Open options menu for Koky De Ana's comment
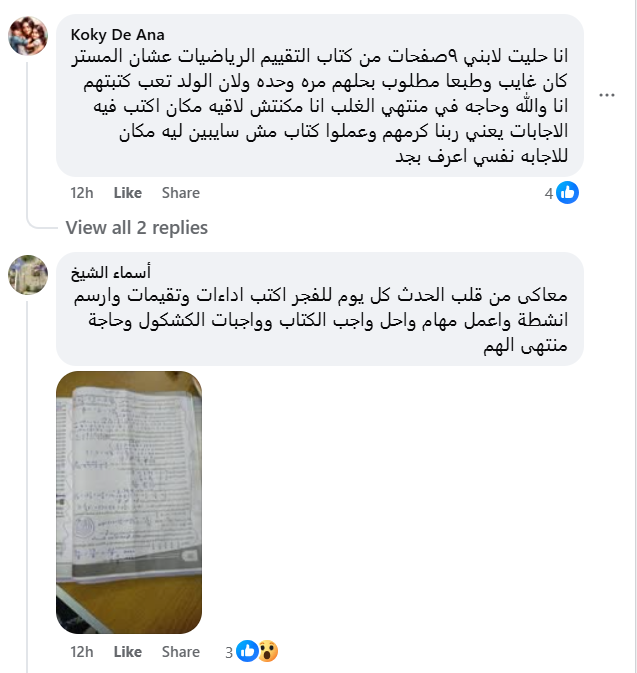Image resolution: width=637 pixels, height=673 pixels. point(605,94)
